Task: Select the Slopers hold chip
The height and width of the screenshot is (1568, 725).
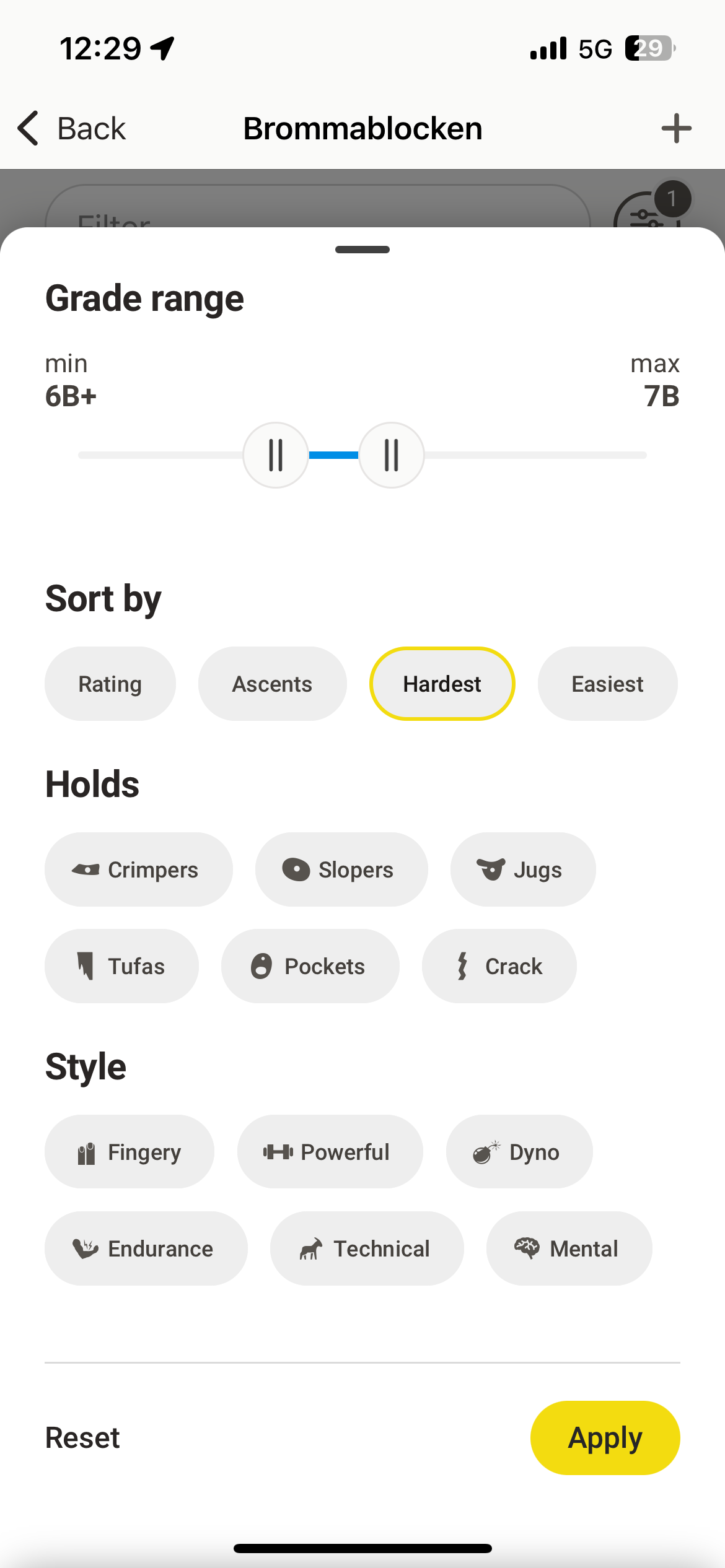Action: point(341,869)
